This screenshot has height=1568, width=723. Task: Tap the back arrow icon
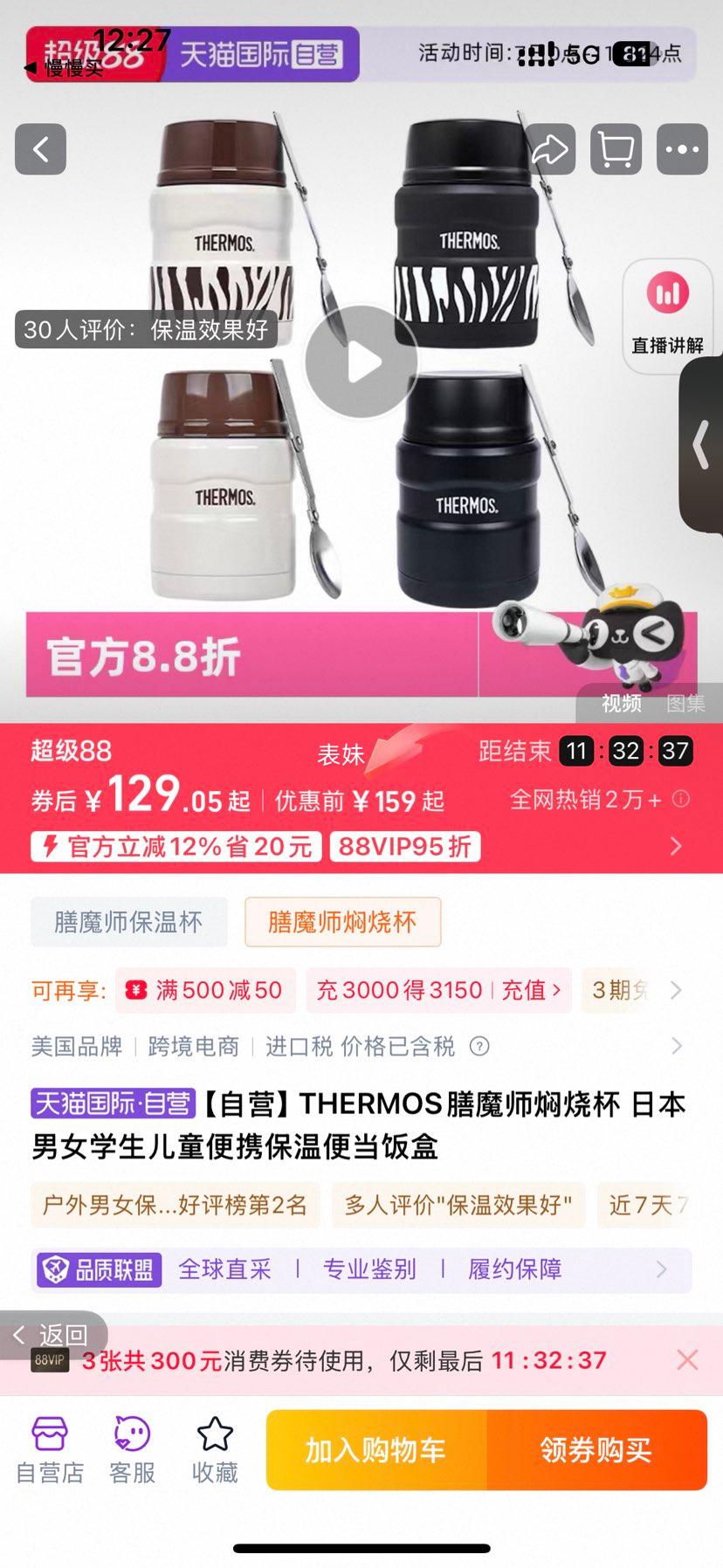click(x=39, y=148)
